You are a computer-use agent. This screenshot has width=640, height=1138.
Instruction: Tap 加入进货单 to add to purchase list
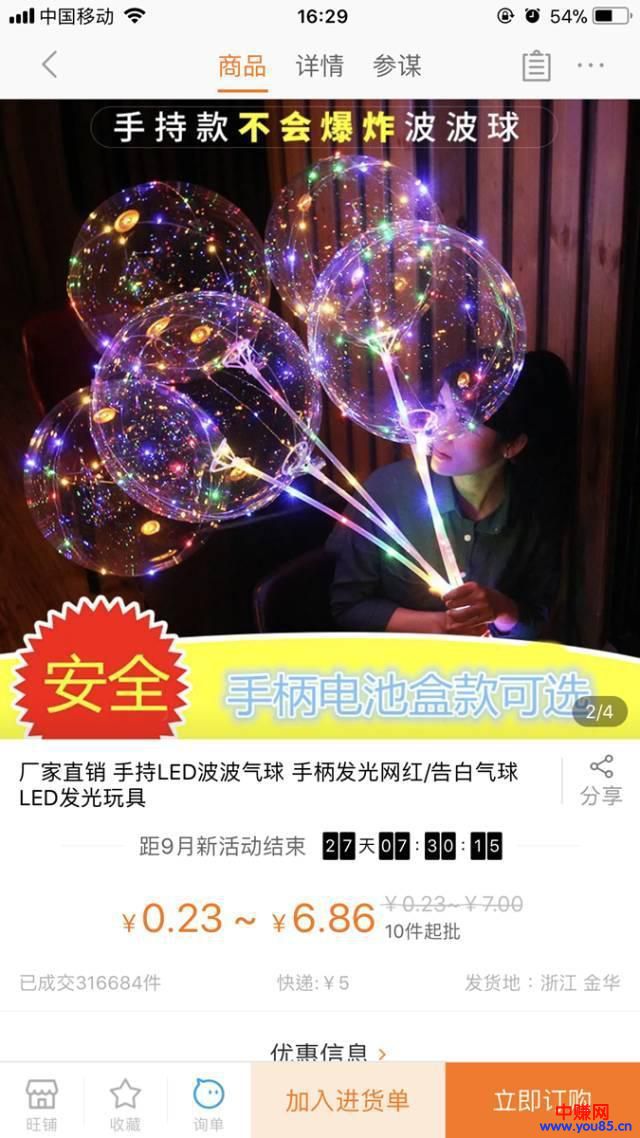[x=347, y=1101]
